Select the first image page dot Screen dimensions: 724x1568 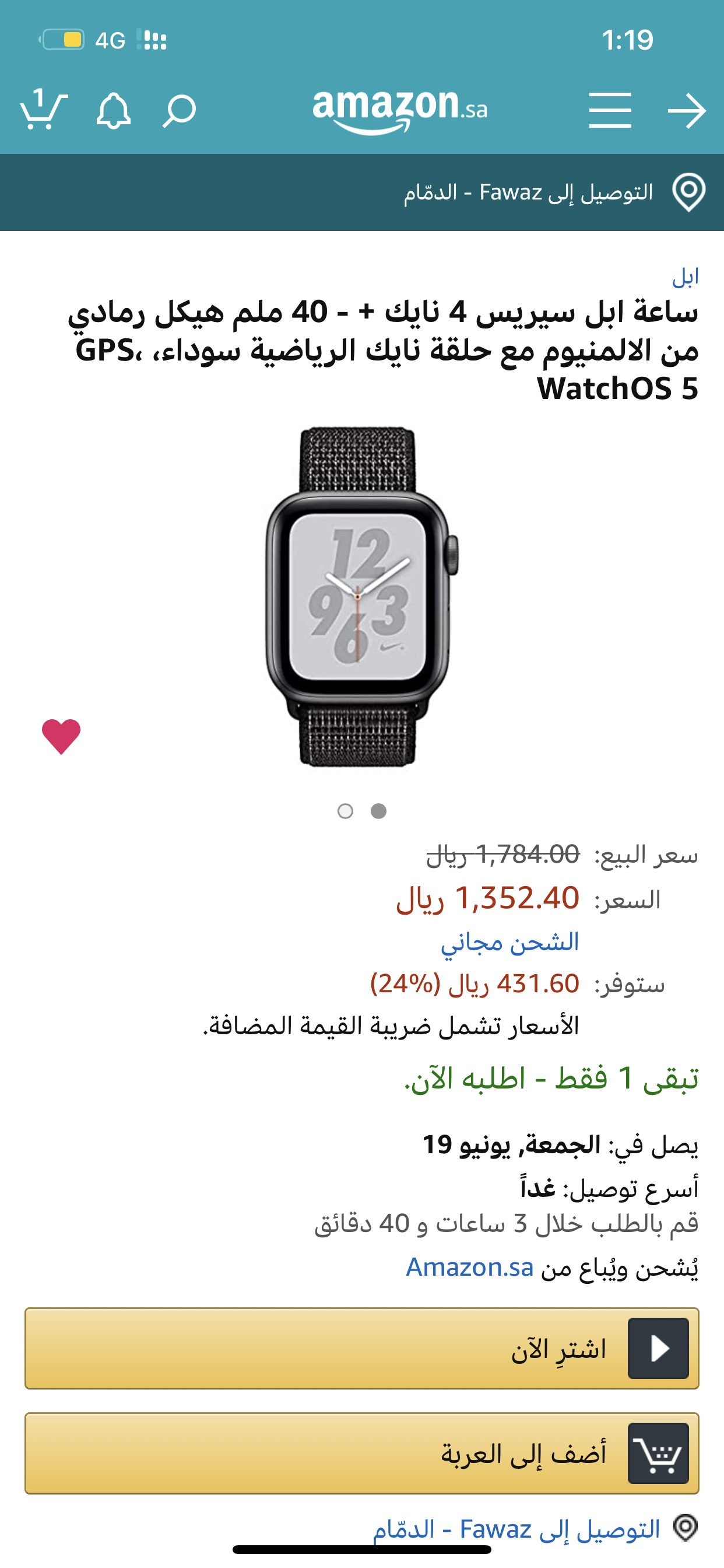[346, 811]
